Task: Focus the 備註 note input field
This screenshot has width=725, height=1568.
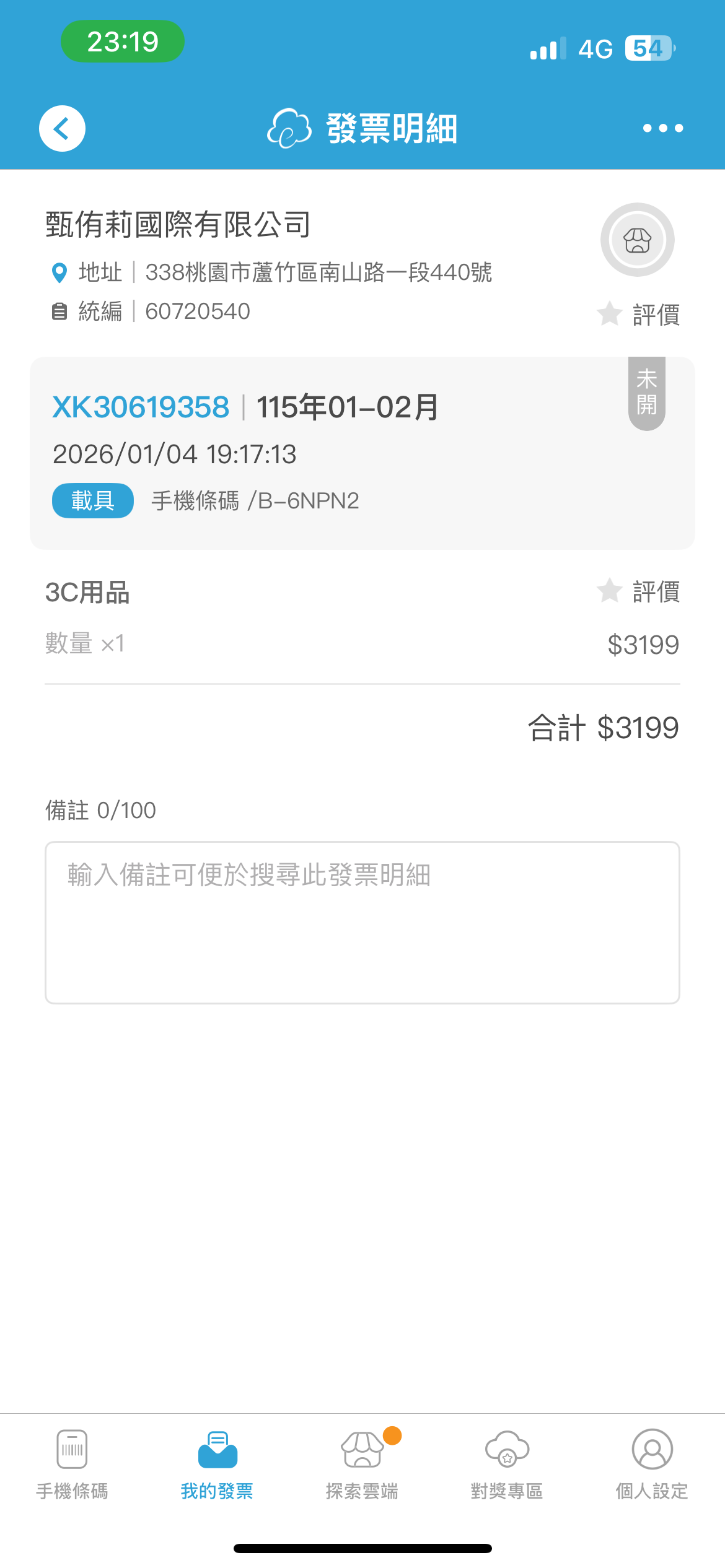Action: click(x=362, y=922)
